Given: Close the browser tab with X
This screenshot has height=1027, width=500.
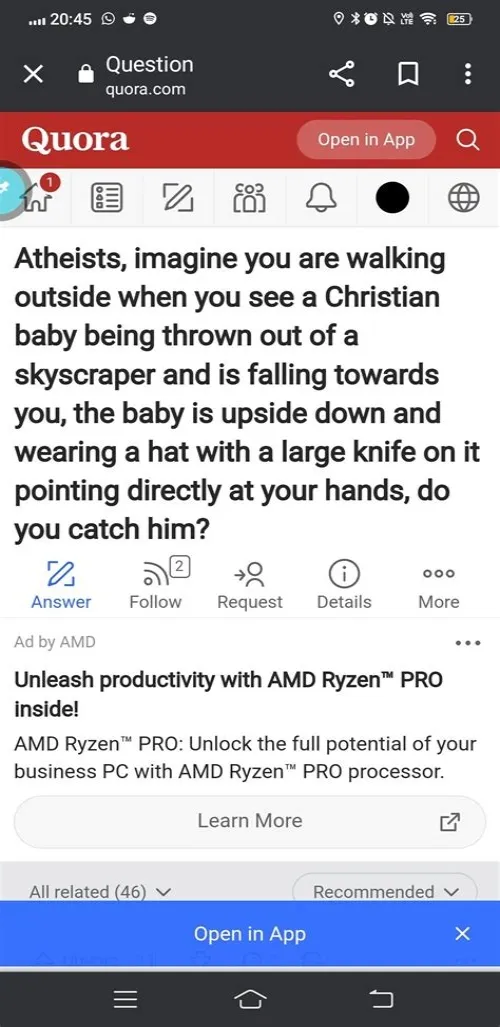Looking at the screenshot, I should pos(33,75).
